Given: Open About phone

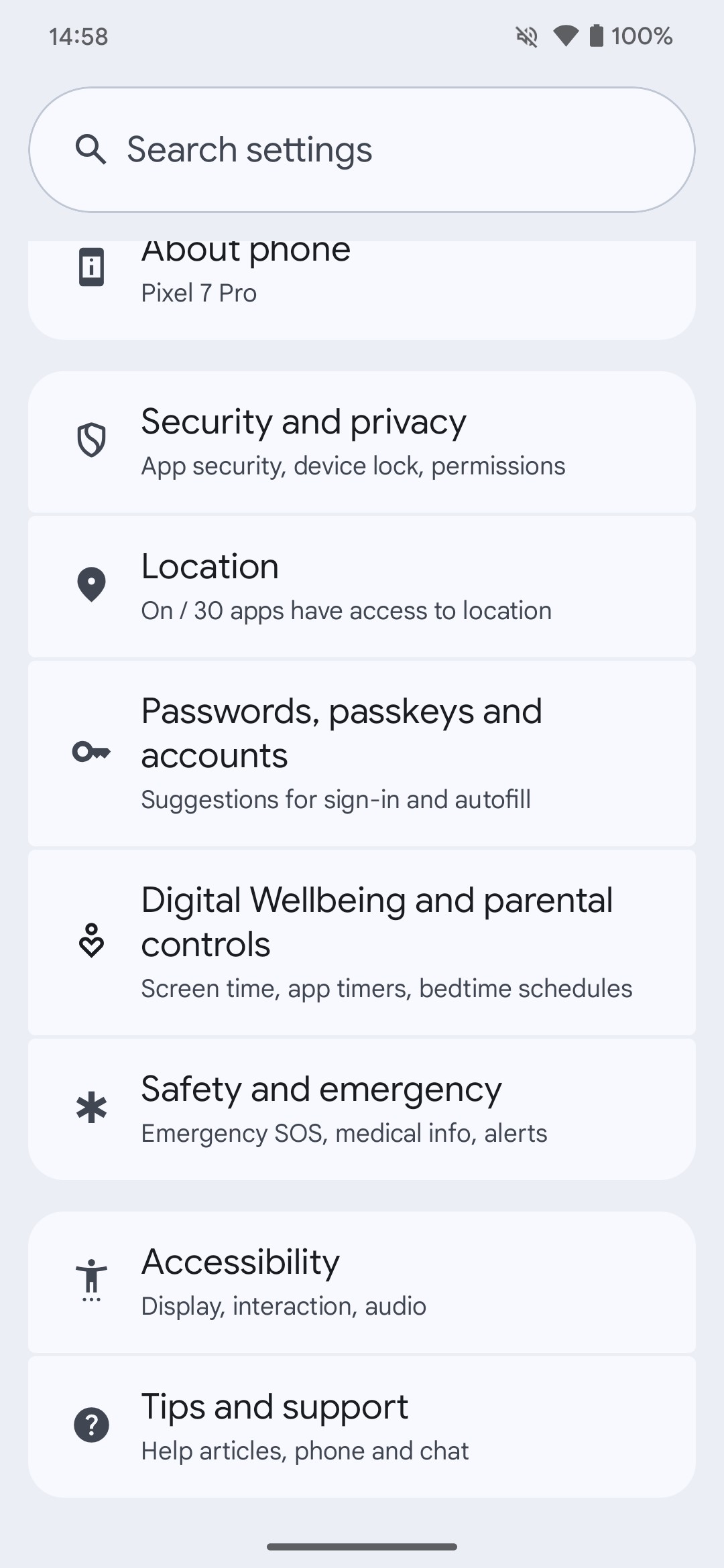Looking at the screenshot, I should [x=362, y=289].
